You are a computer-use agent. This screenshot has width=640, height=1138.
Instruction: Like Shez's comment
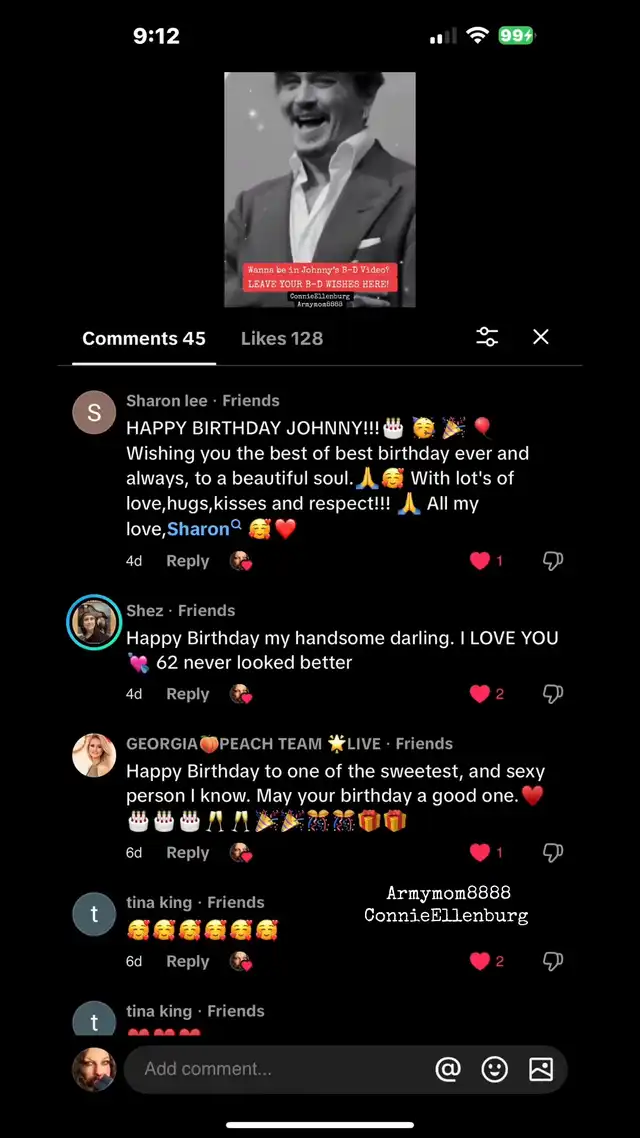click(480, 694)
